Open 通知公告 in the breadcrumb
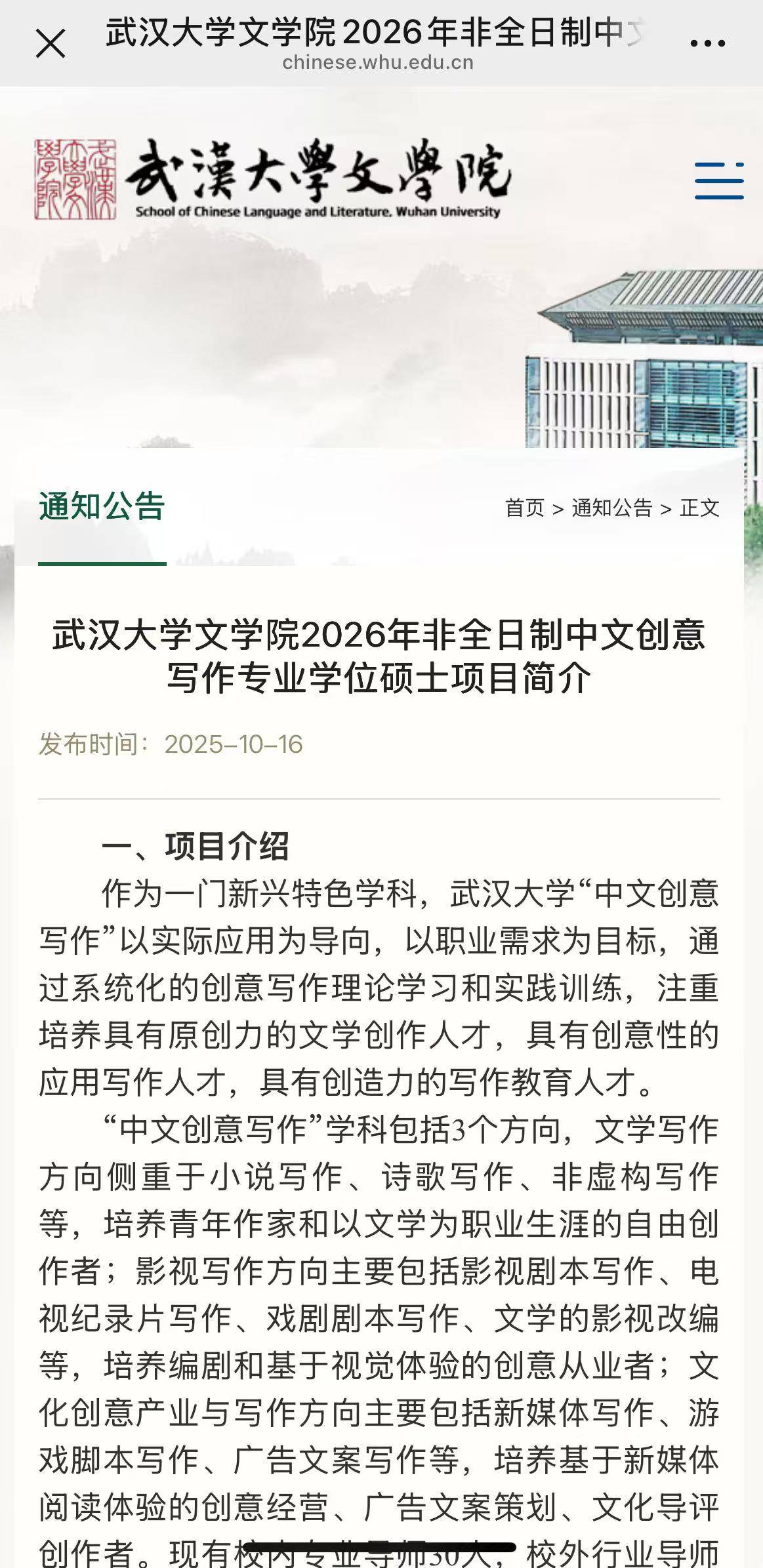Screen dimensions: 763x1568 tap(611, 508)
